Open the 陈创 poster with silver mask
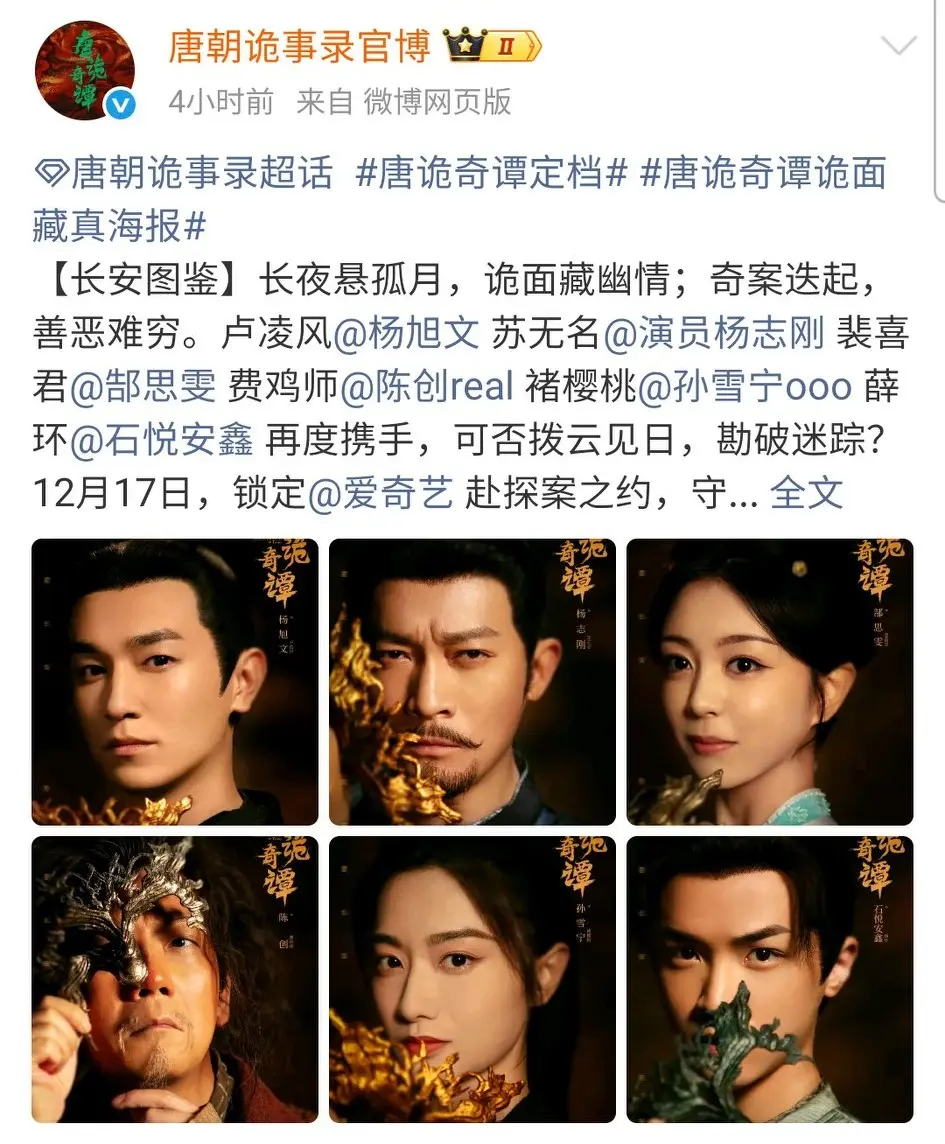This screenshot has width=945, height=1144. pyautogui.click(x=175, y=979)
